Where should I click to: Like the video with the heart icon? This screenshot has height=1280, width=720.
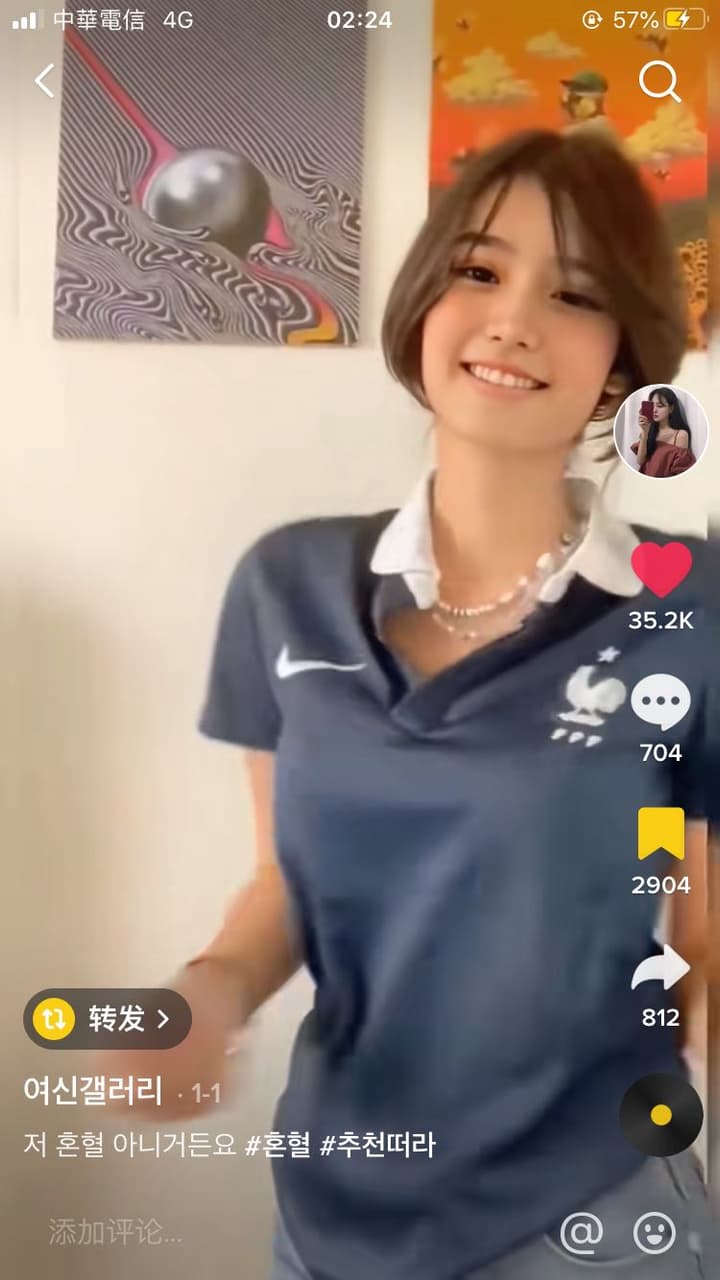coord(661,570)
